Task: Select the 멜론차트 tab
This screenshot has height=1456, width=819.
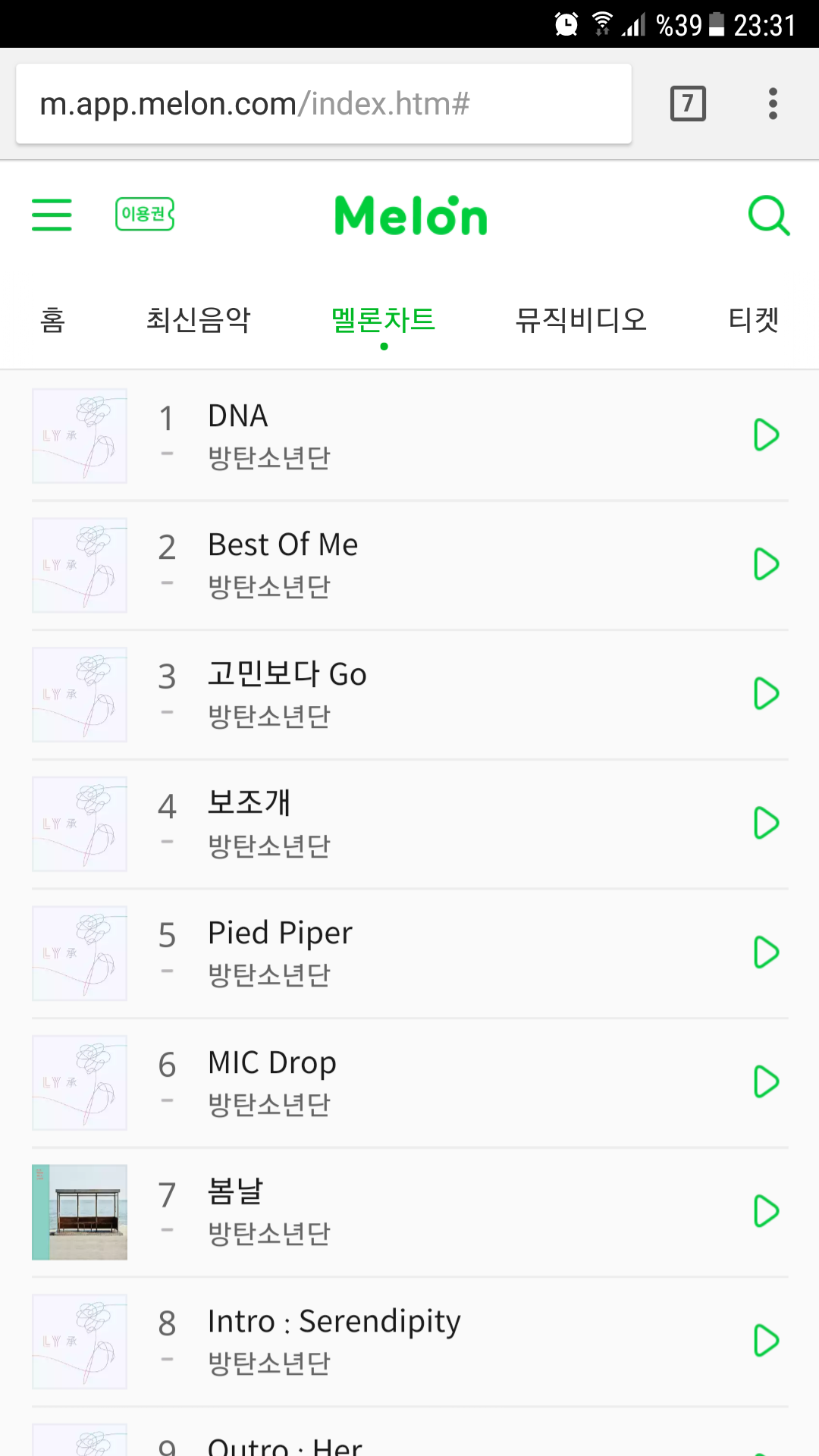Action: click(x=384, y=320)
